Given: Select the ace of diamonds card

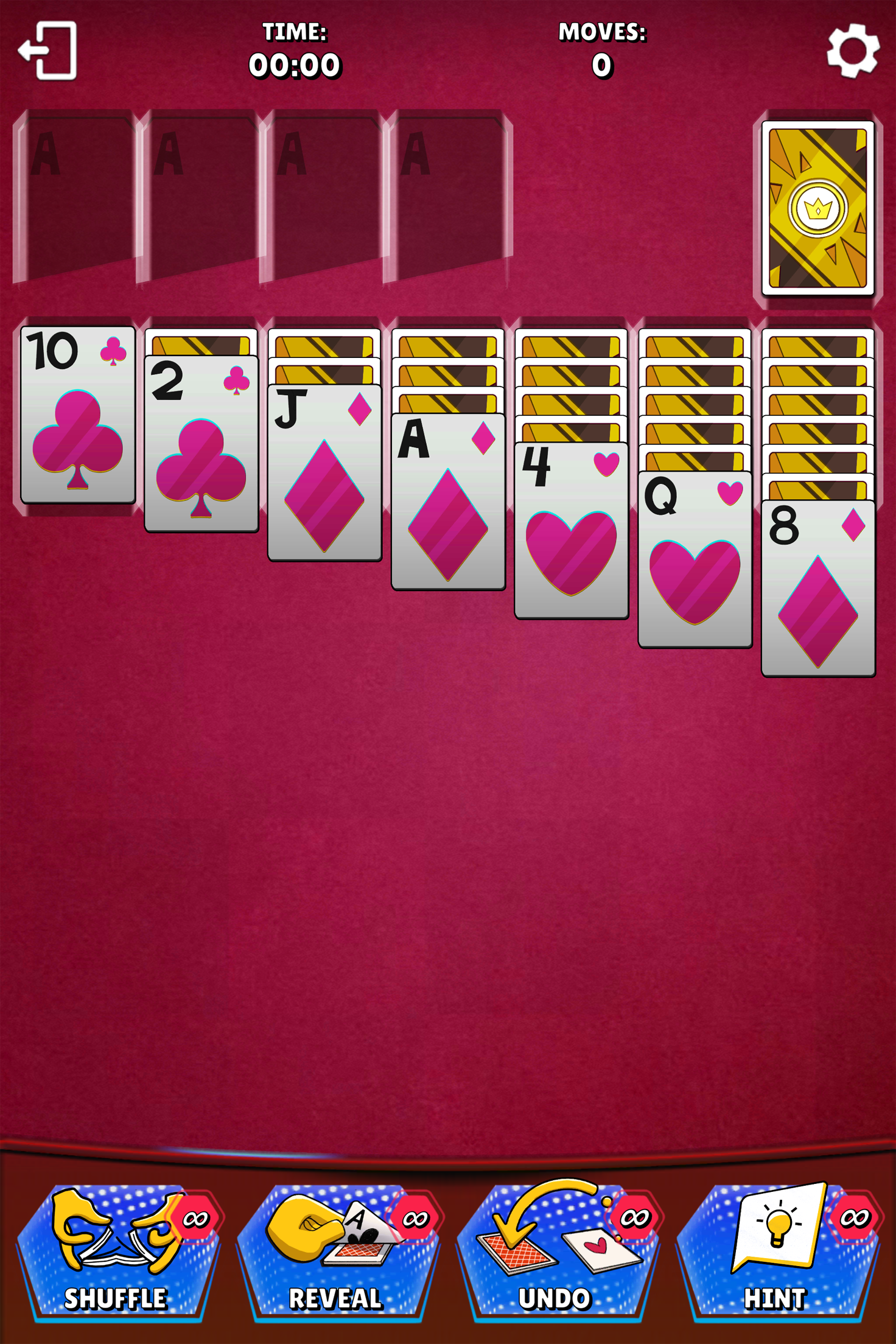Looking at the screenshot, I should 448,502.
